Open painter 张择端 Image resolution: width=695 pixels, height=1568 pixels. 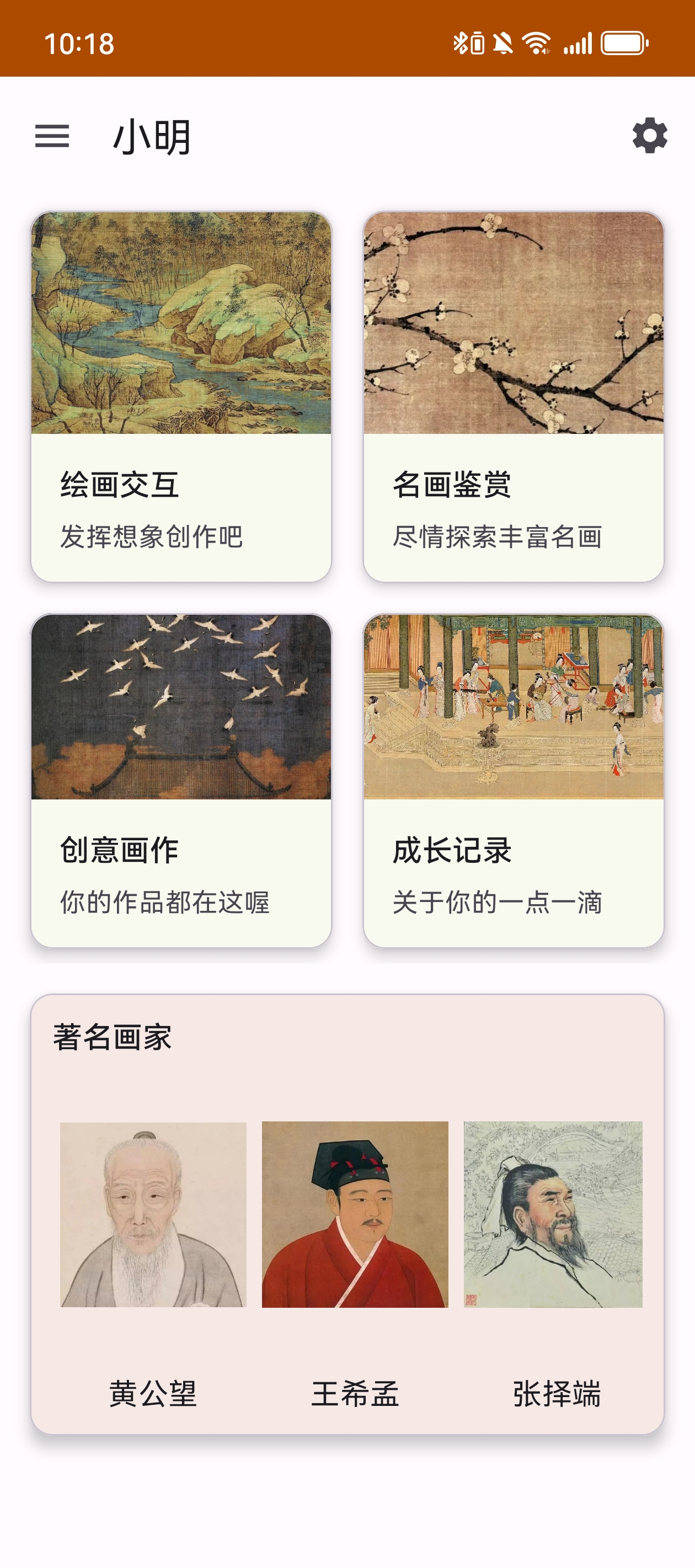[557, 1395]
